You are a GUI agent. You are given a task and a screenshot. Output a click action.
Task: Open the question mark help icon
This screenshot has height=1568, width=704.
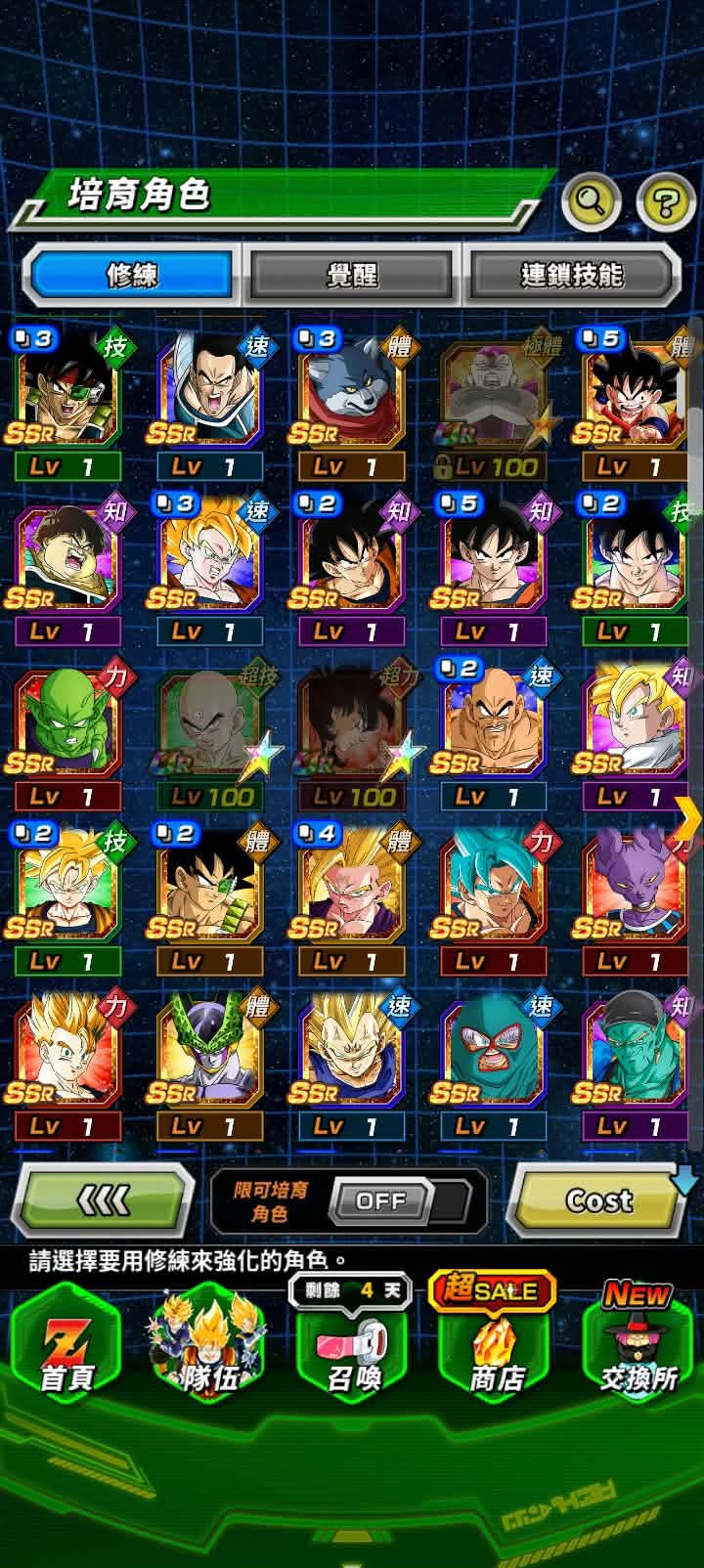666,202
